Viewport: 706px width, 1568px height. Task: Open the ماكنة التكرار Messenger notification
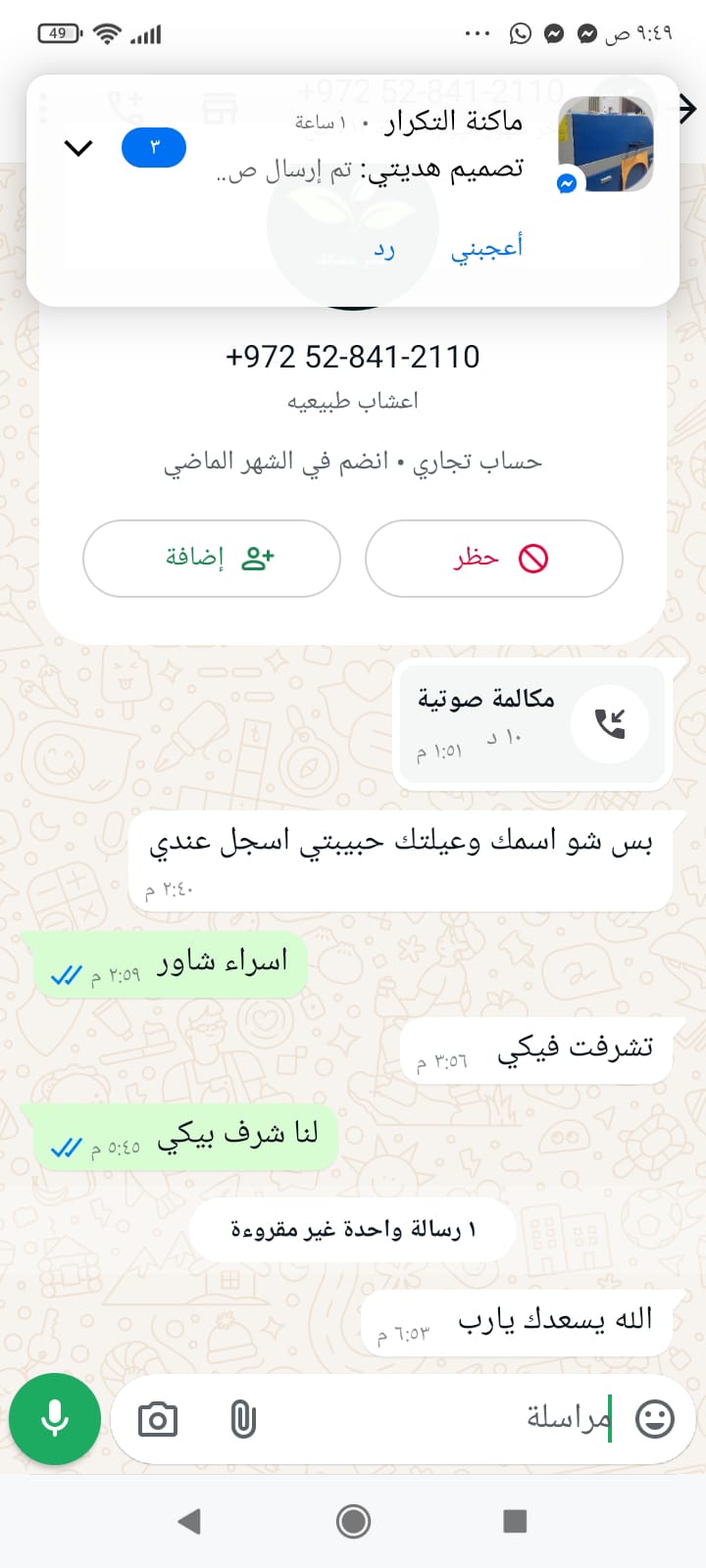(x=392, y=145)
